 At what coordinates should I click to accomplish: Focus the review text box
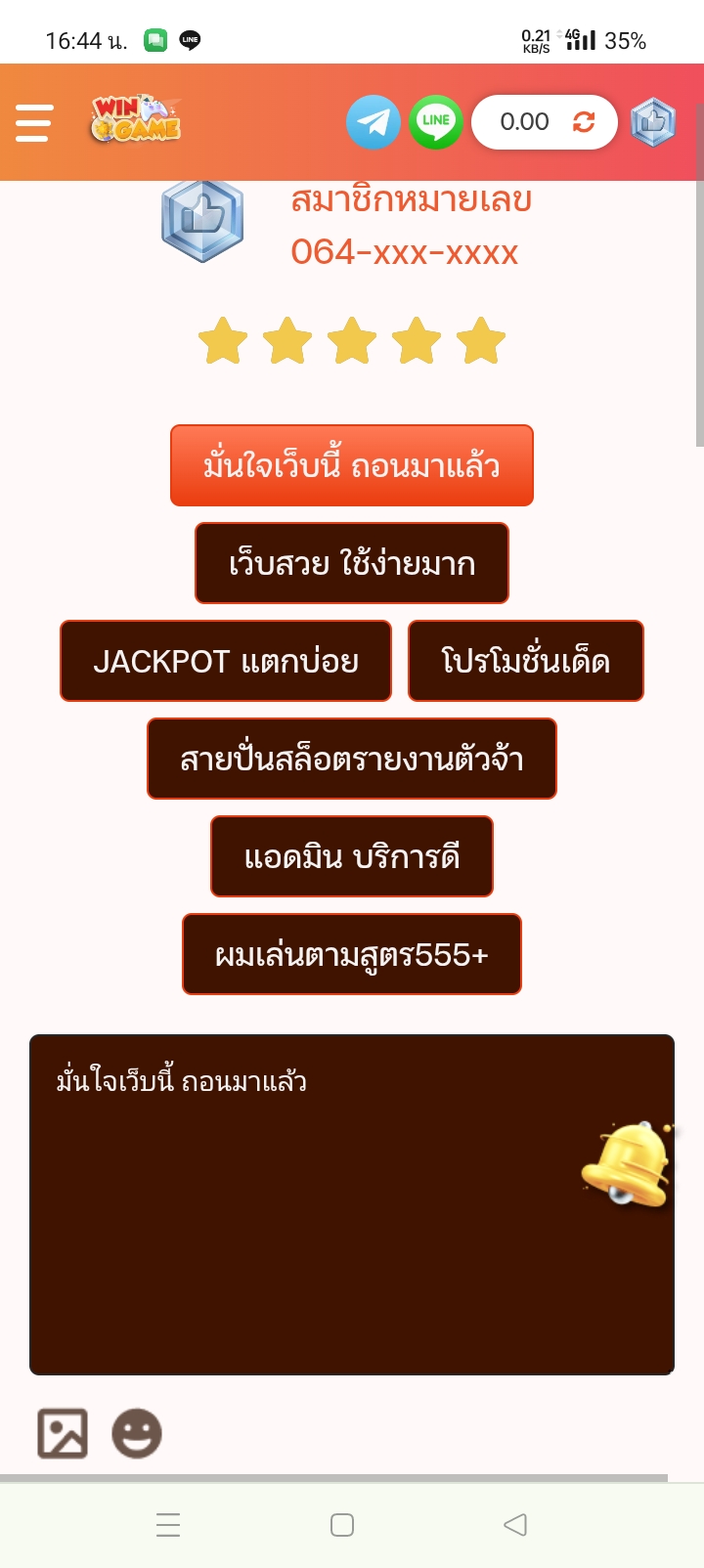(x=352, y=1204)
